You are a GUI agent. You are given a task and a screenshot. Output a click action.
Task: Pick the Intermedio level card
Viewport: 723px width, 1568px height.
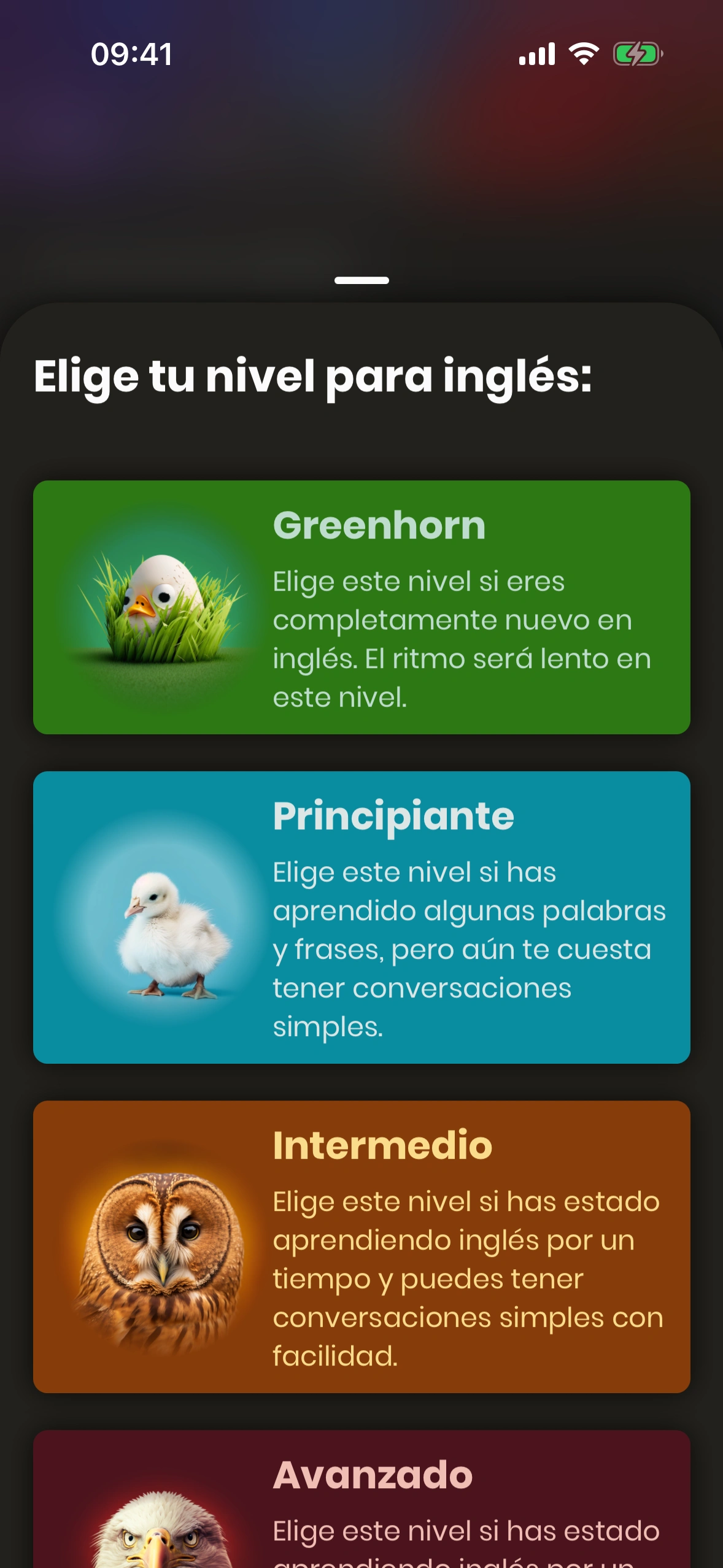pyautogui.click(x=361, y=1246)
